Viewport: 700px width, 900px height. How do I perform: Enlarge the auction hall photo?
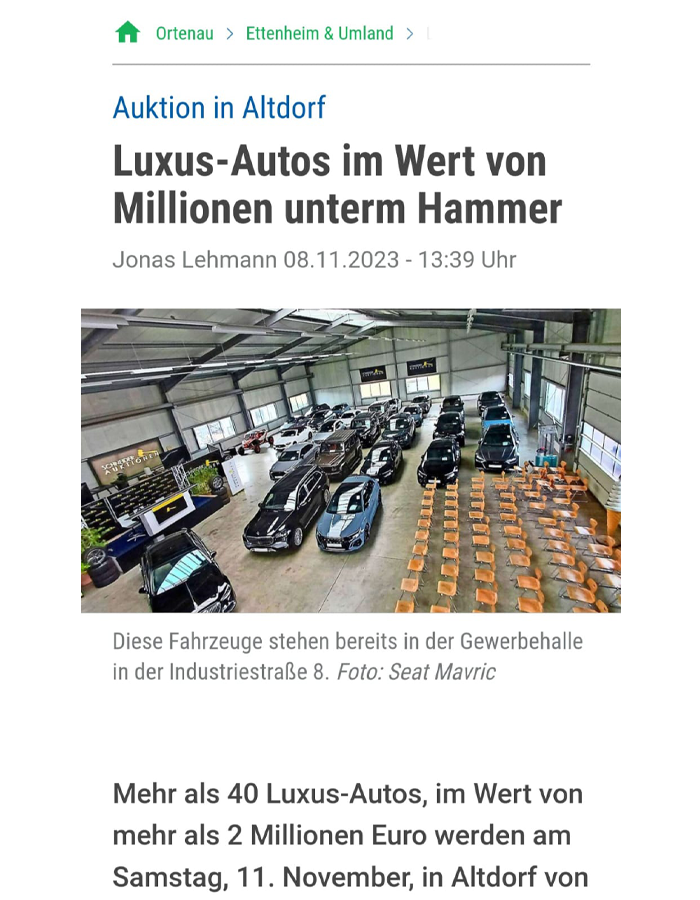[350, 460]
